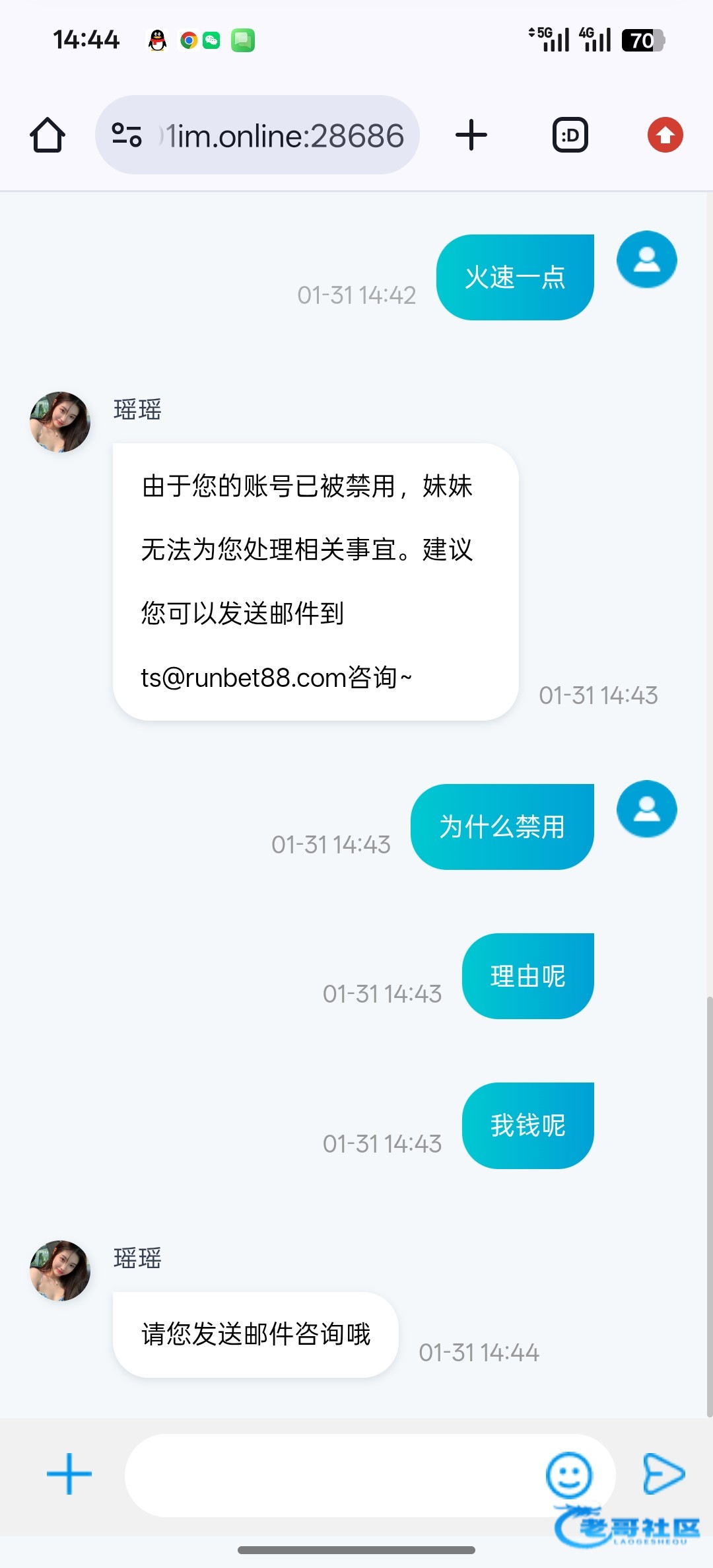Tap the address bar showing 1im.online:28686
Image resolution: width=713 pixels, height=1568 pixels.
pos(284,135)
